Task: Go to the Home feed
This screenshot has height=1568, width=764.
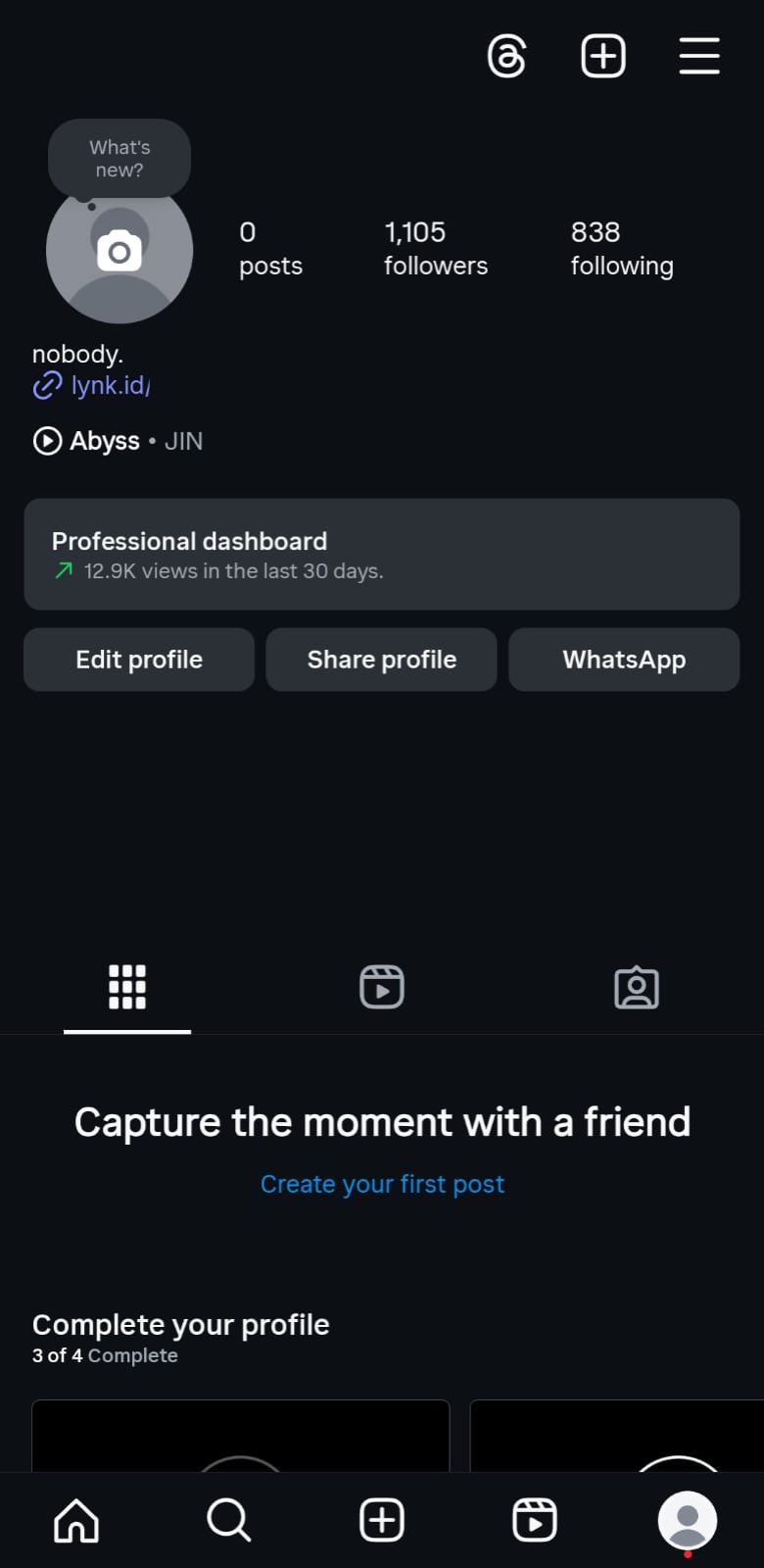Action: 76,1521
